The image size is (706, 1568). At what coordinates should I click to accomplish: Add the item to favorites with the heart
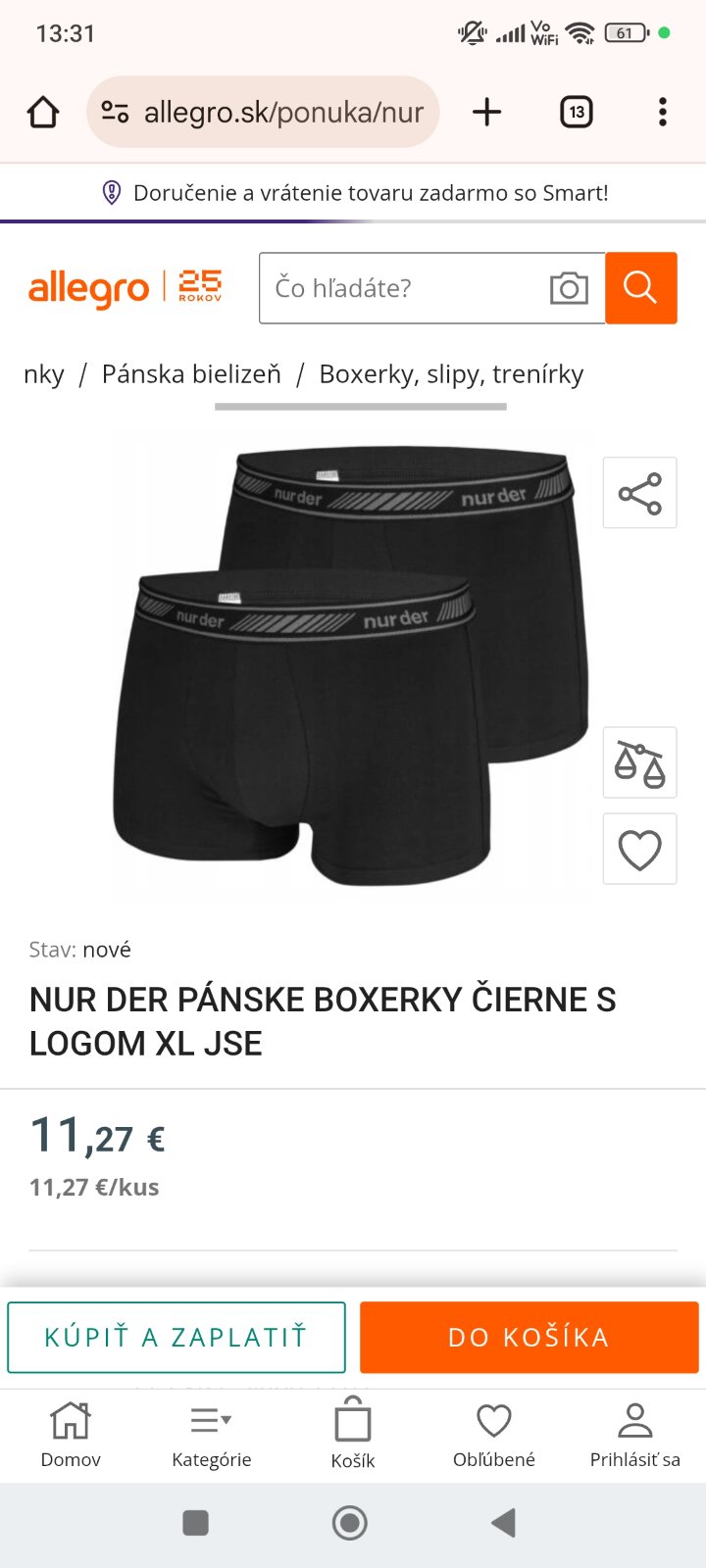pyautogui.click(x=639, y=849)
